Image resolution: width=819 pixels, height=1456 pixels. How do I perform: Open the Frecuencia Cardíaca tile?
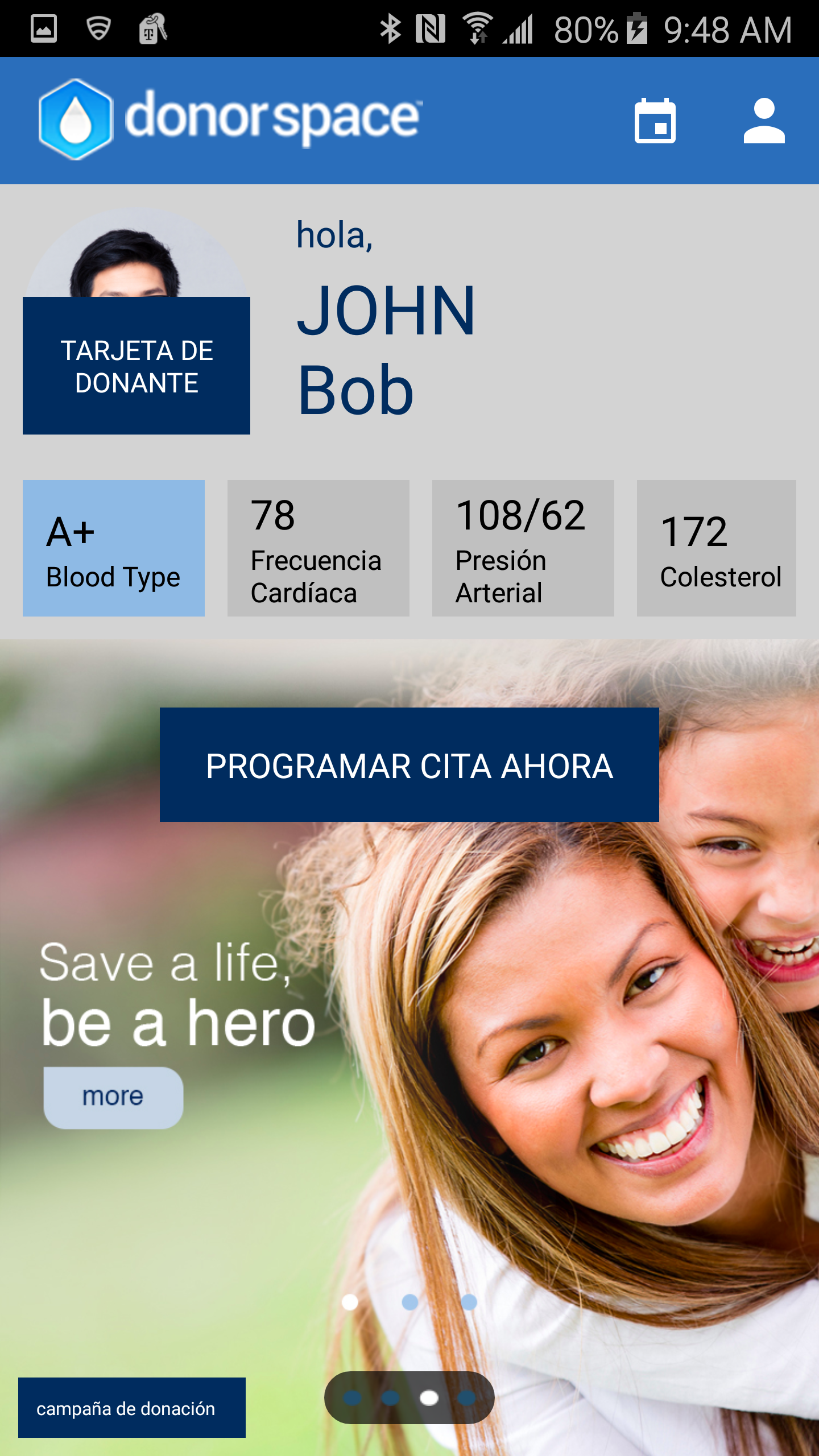318,548
